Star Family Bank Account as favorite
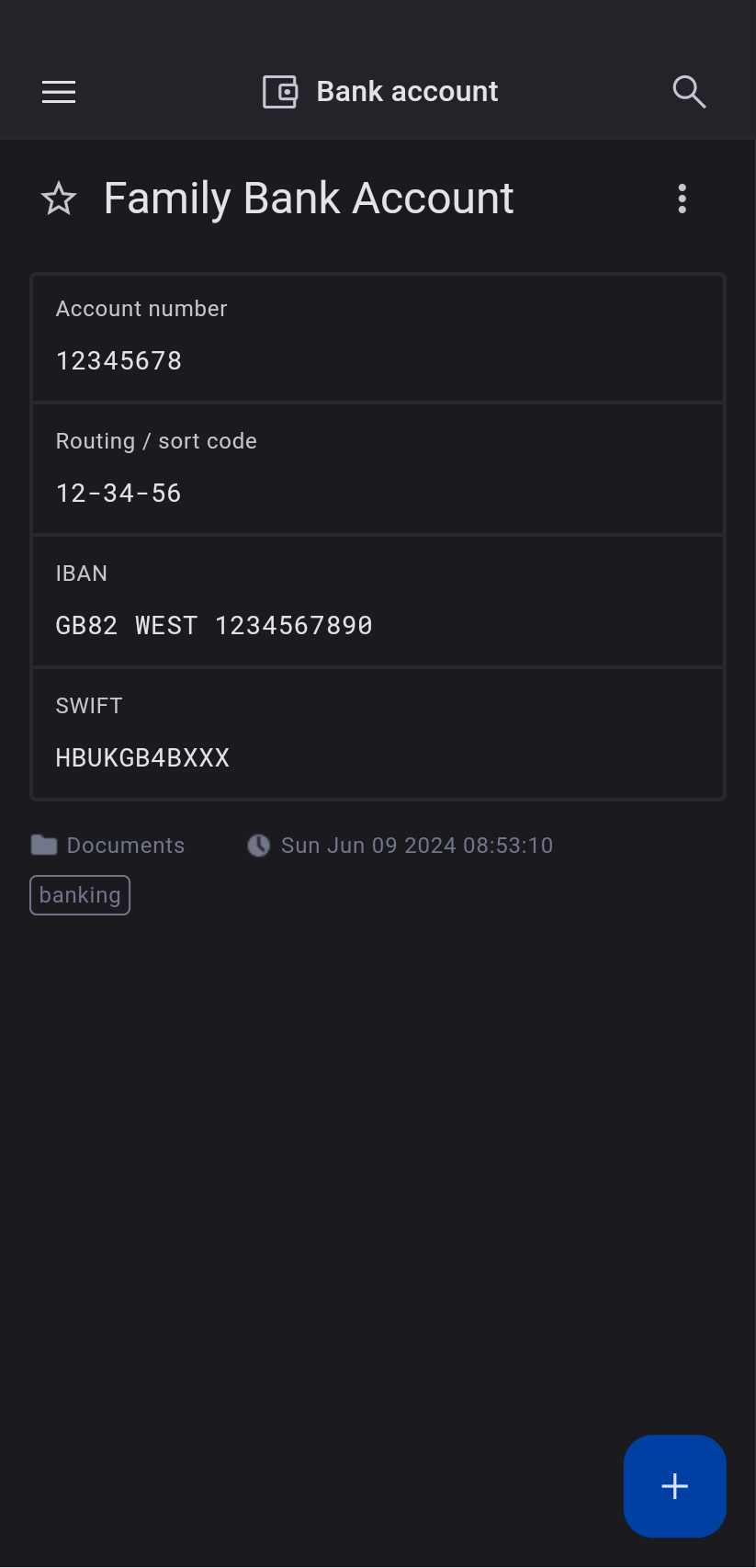The image size is (756, 1568). [x=59, y=199]
